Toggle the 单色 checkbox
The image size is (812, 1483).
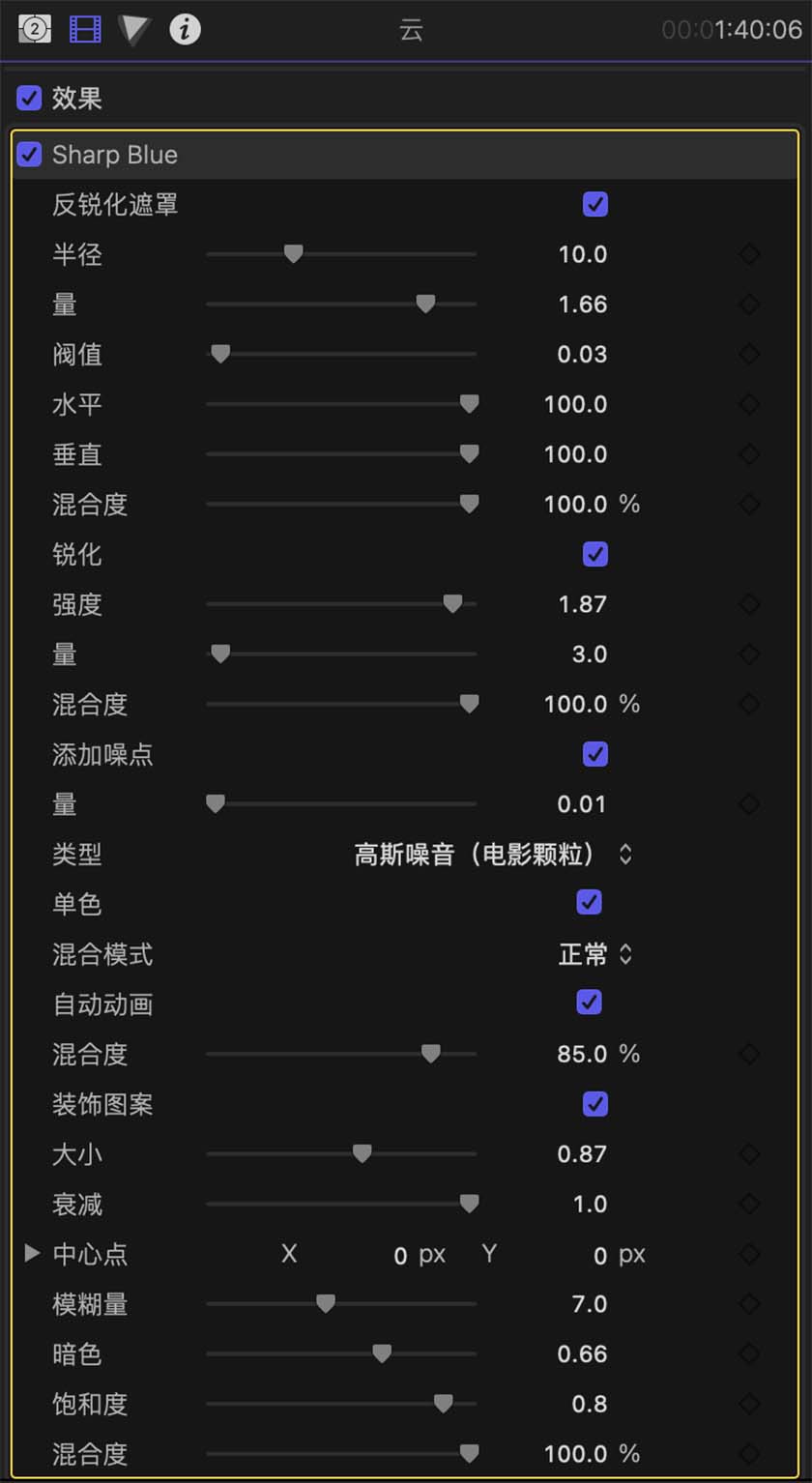[589, 903]
